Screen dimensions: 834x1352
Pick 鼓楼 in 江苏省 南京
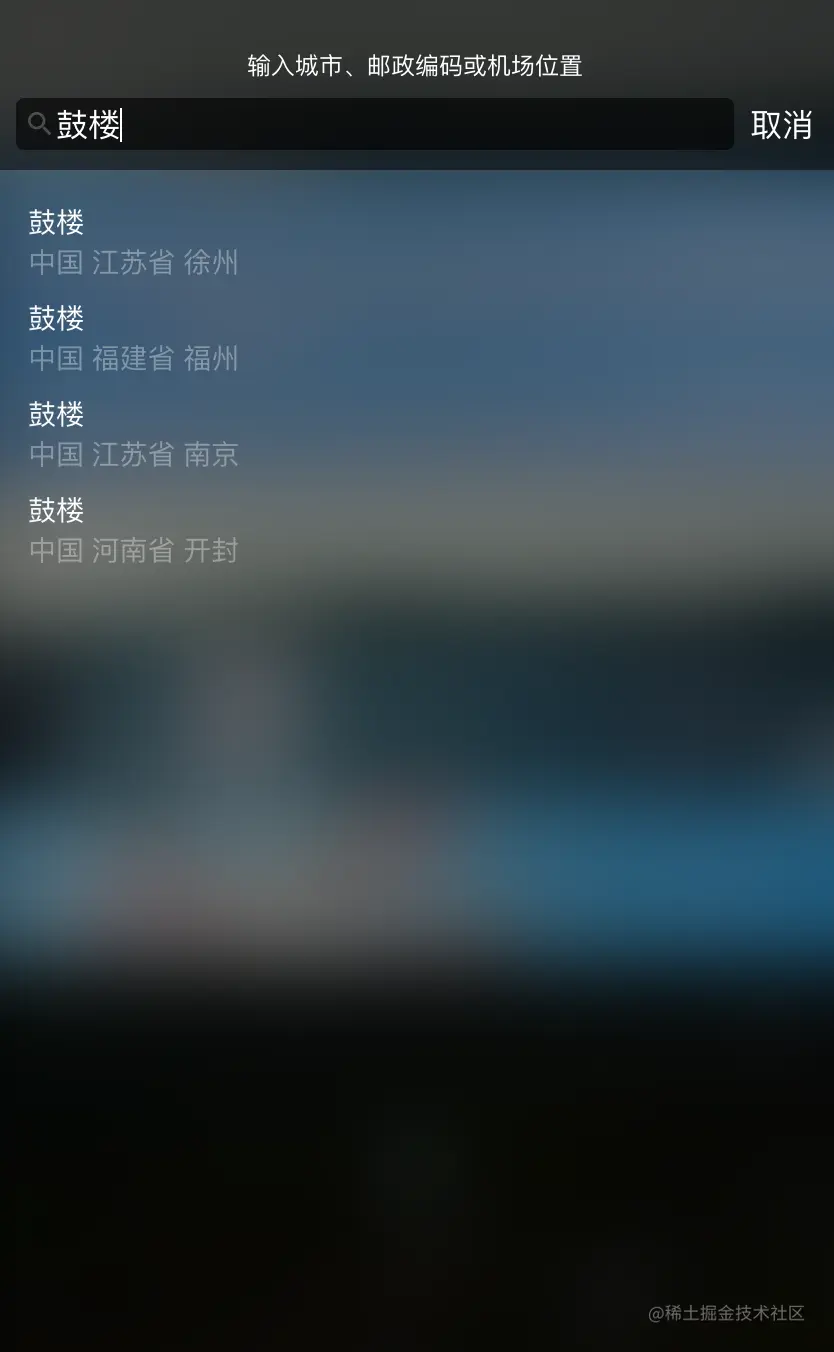pyautogui.click(x=133, y=434)
